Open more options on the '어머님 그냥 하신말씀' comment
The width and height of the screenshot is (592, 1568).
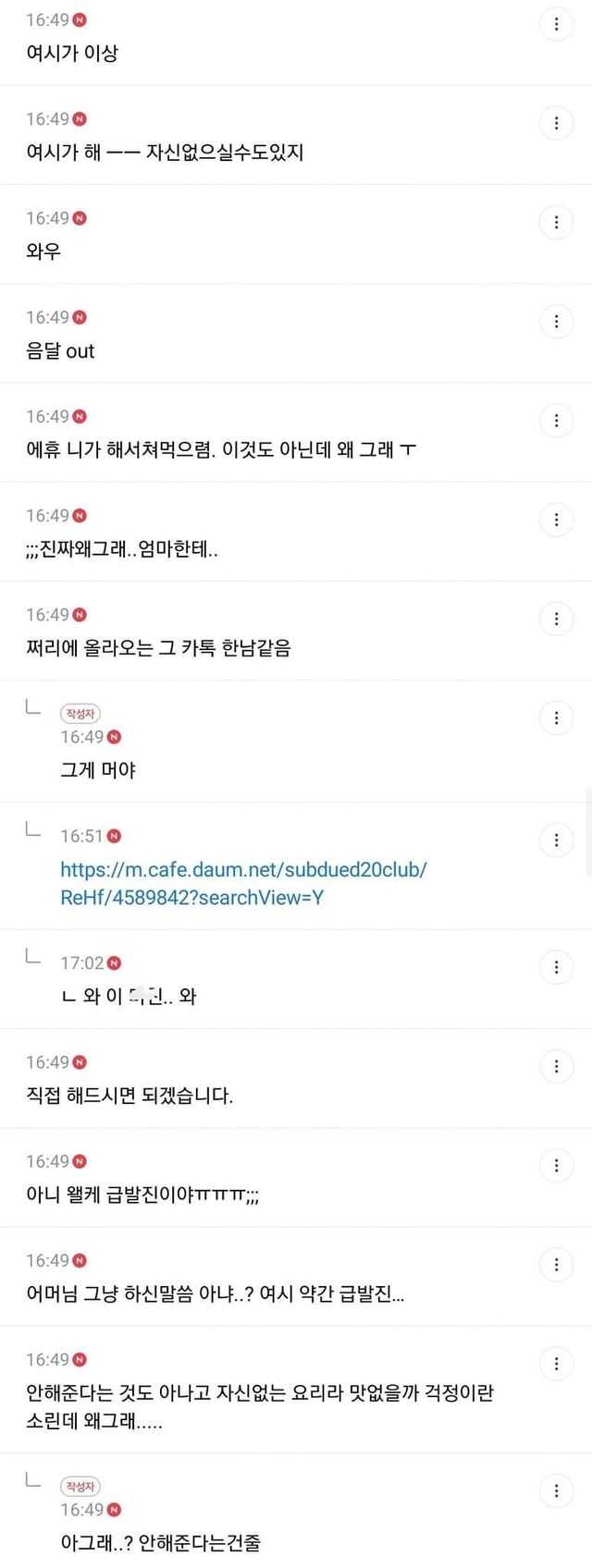pyautogui.click(x=556, y=1264)
